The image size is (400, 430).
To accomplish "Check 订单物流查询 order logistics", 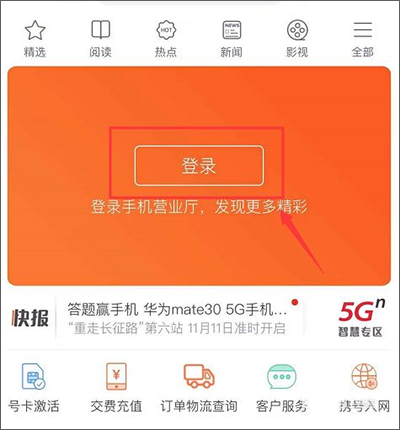I will point(199,387).
